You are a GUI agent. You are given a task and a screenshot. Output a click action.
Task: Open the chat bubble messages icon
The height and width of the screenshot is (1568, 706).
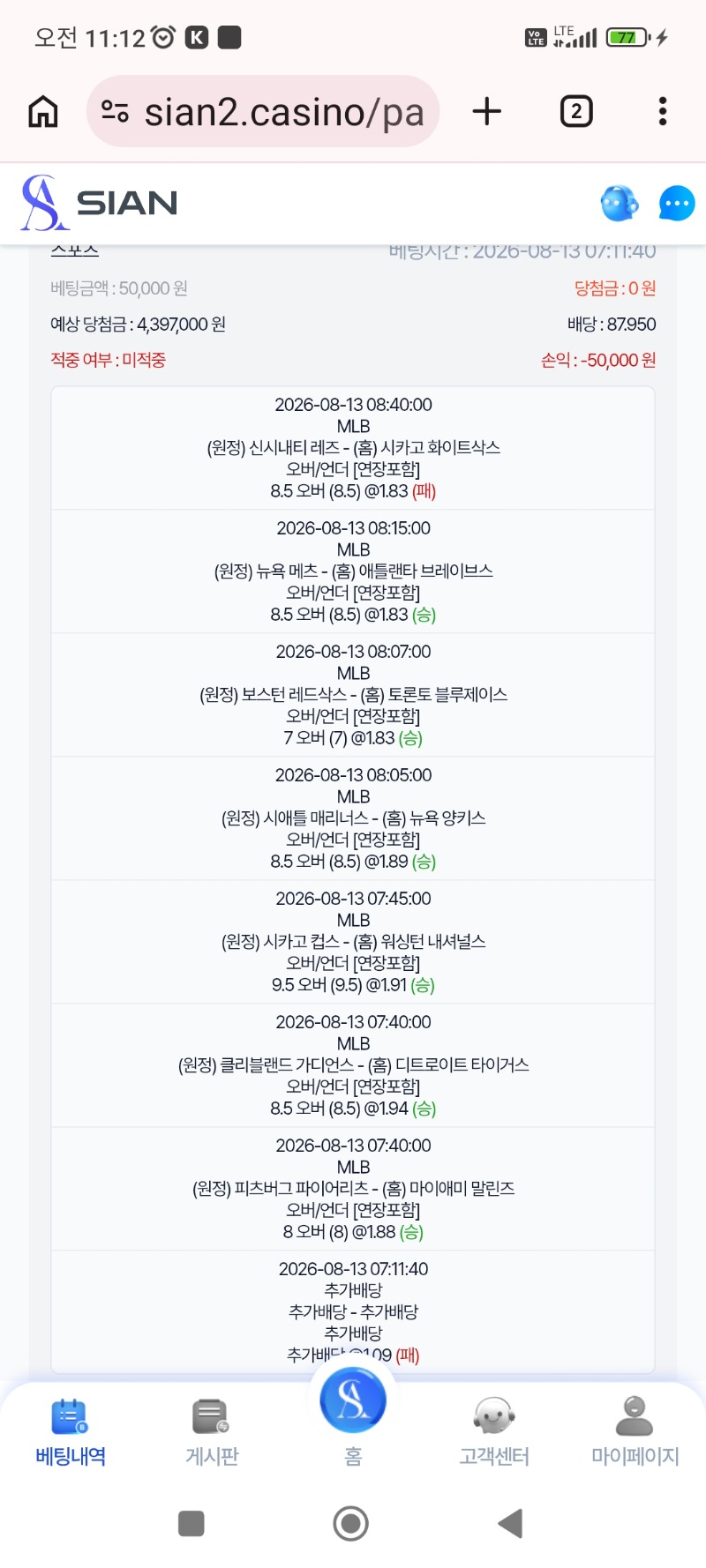677,203
